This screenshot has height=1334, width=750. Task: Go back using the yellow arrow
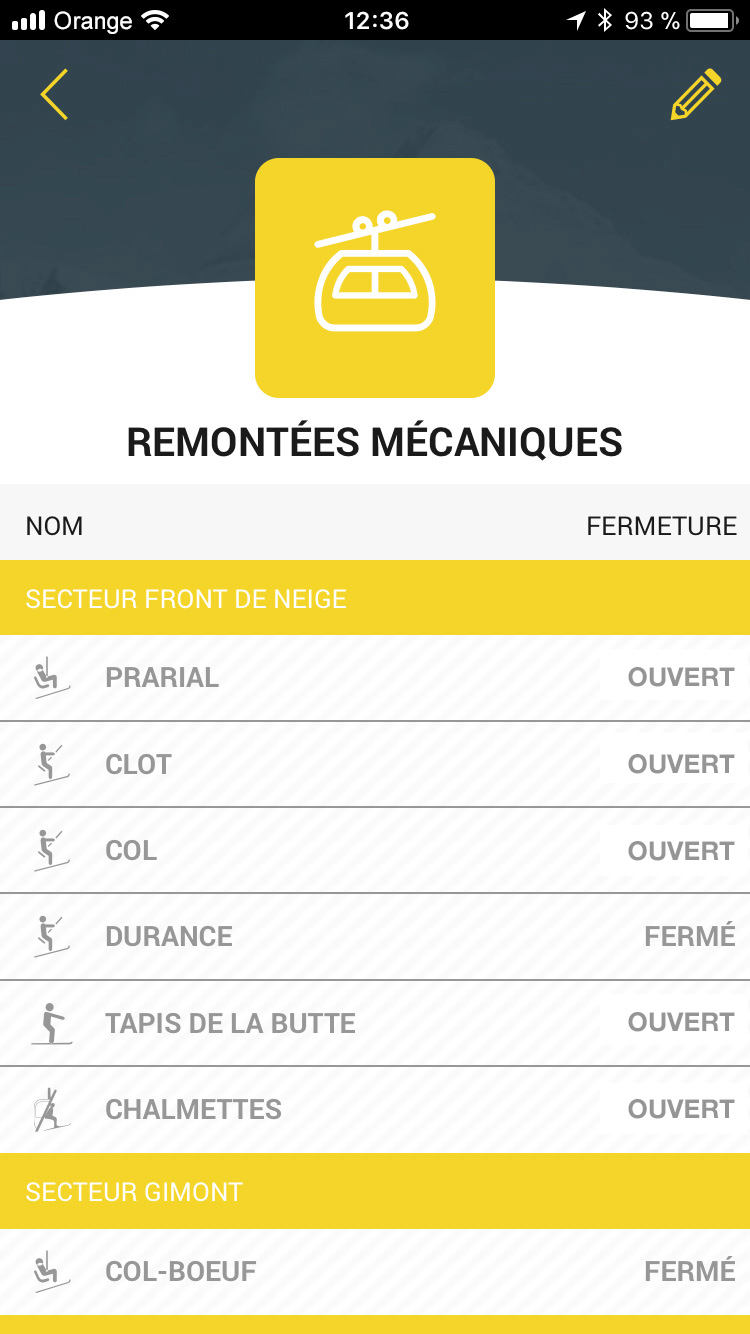coord(54,95)
